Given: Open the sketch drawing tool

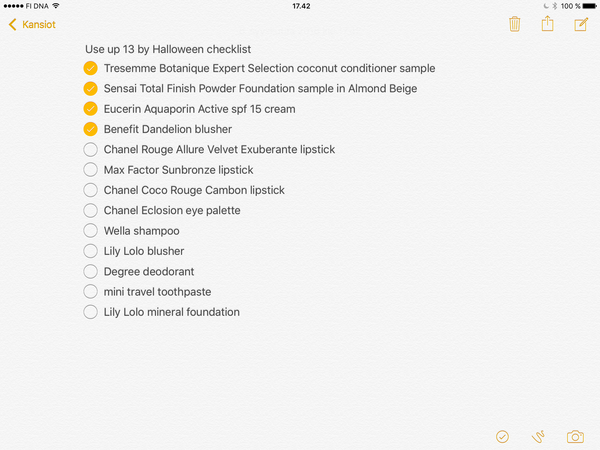Looking at the screenshot, I should tap(539, 437).
